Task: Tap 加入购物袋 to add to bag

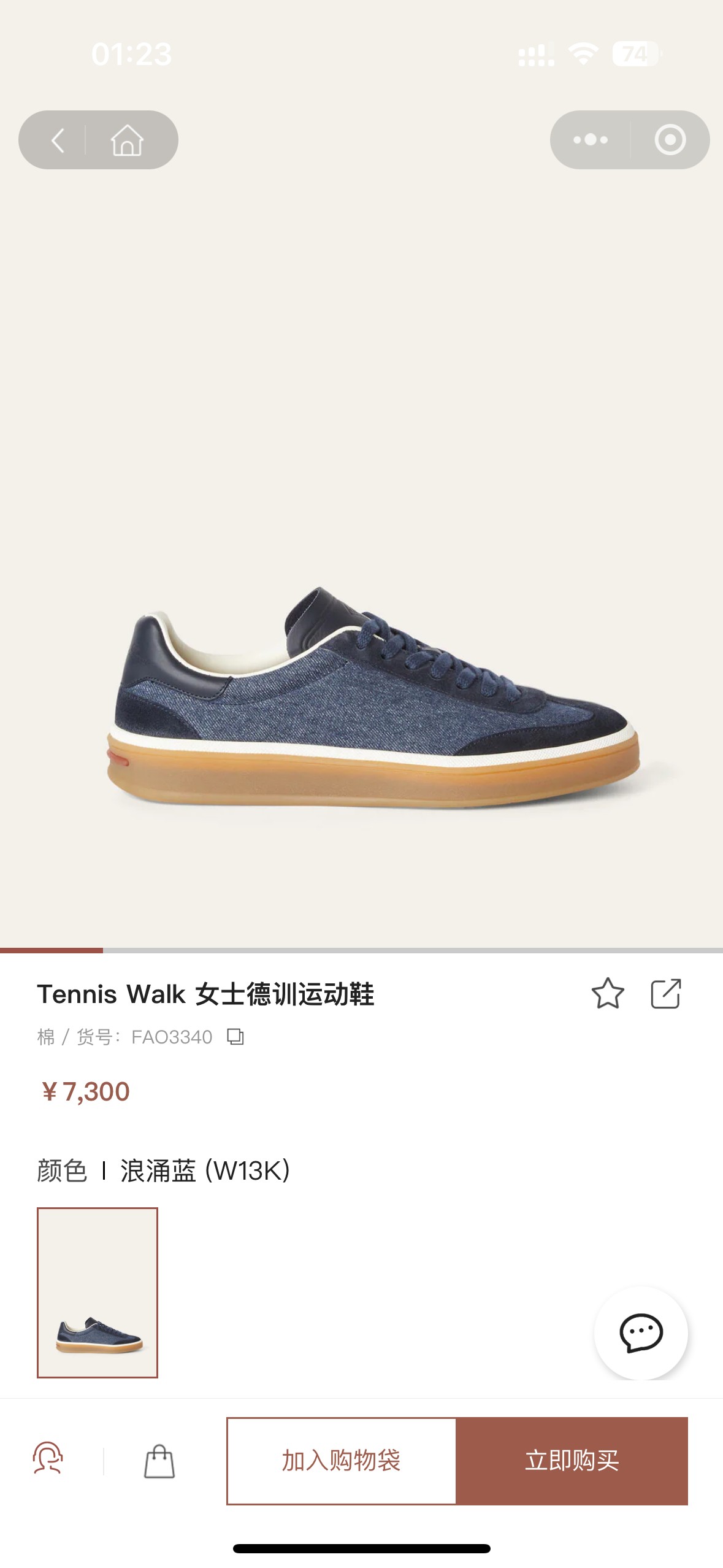Action: point(341,1460)
